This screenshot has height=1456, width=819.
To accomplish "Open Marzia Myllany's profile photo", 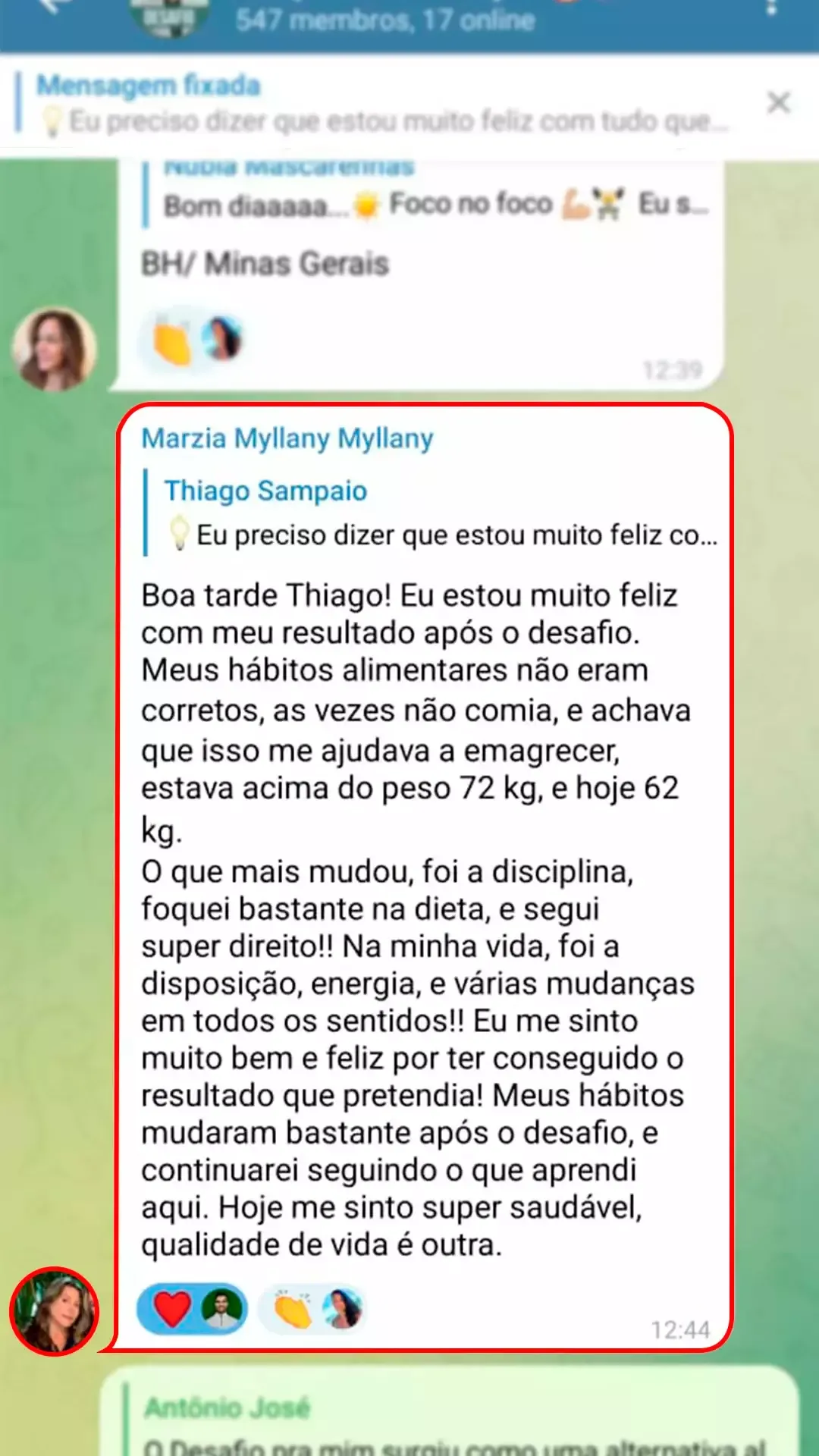I will pyautogui.click(x=55, y=1311).
